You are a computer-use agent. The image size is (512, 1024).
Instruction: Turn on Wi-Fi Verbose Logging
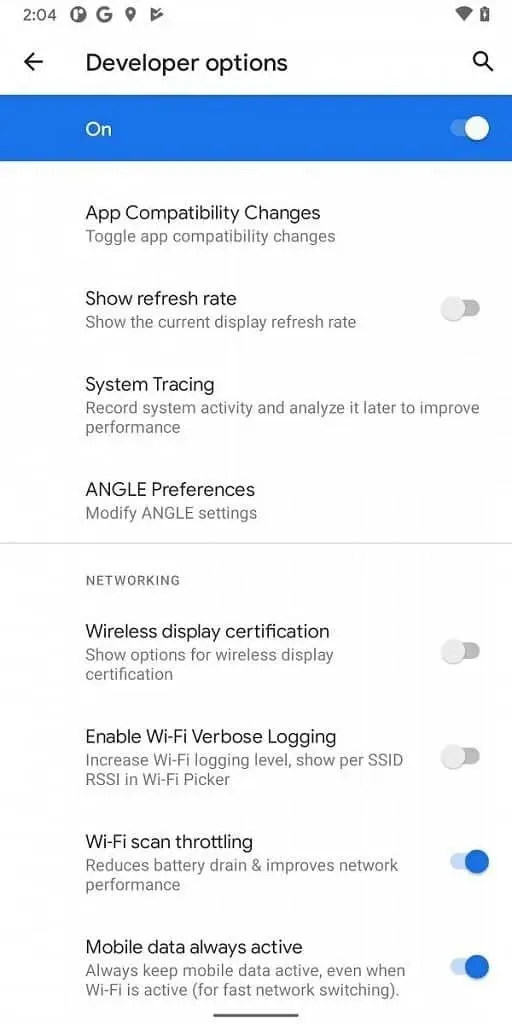pyautogui.click(x=461, y=757)
